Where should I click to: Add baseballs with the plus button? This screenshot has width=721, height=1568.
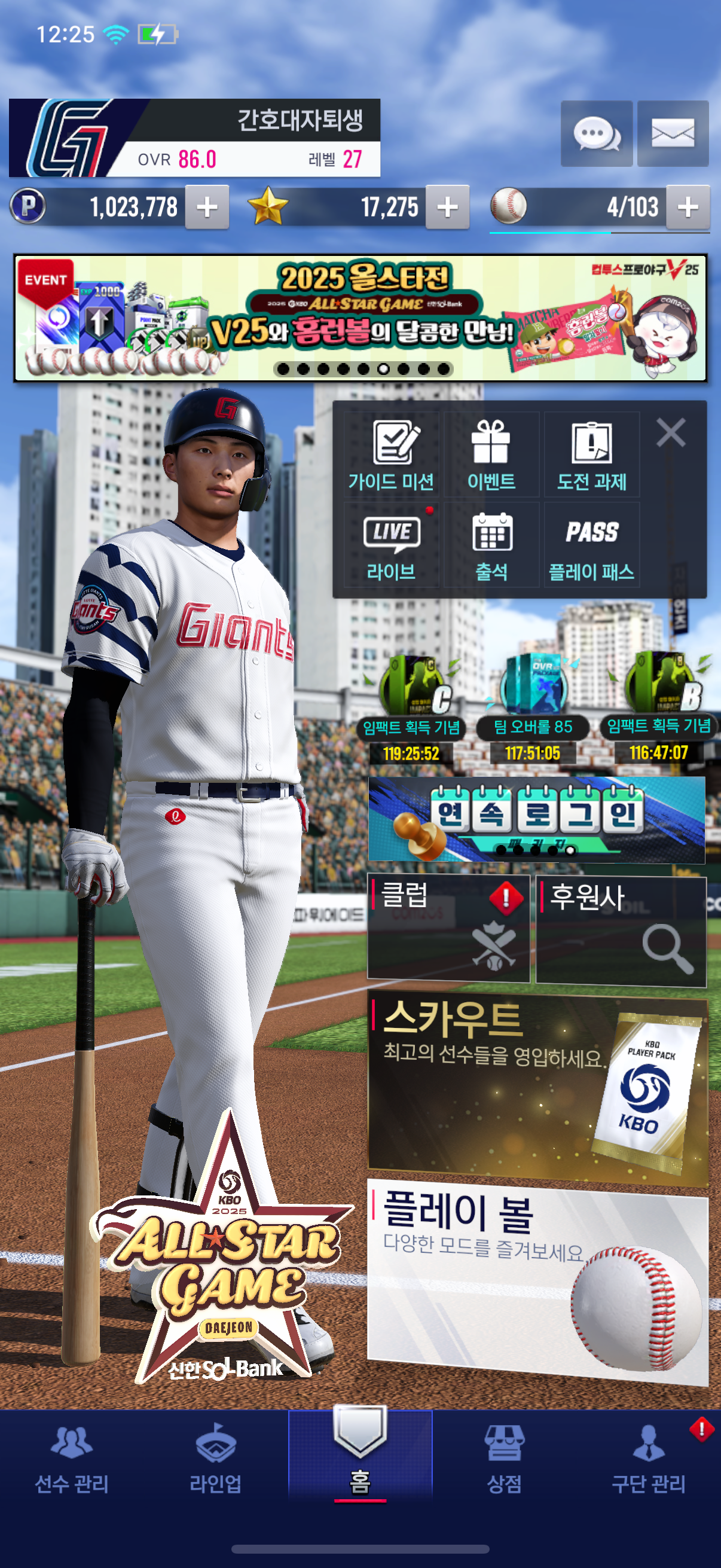click(x=688, y=207)
